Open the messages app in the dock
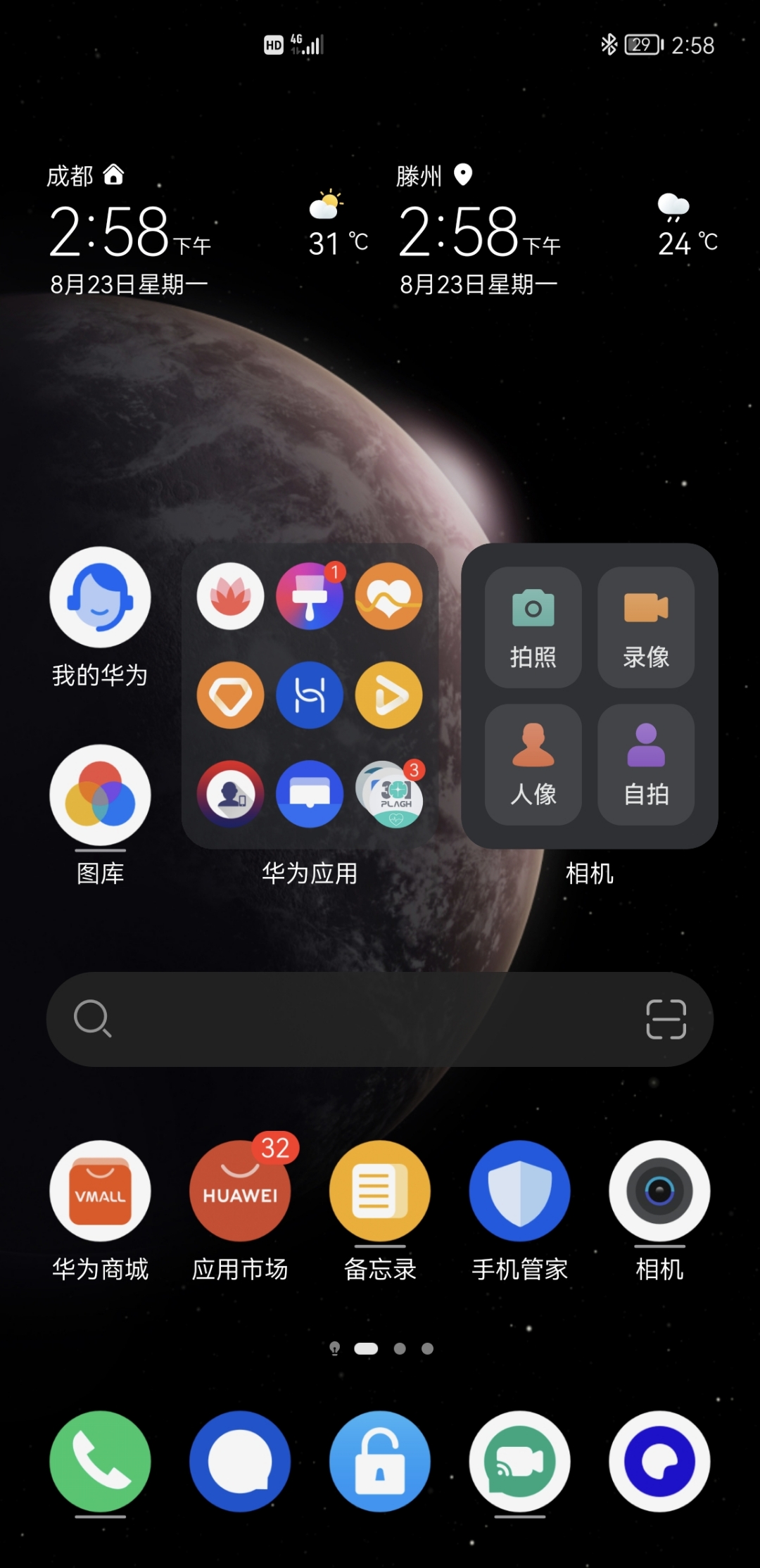The height and width of the screenshot is (1568, 760). [240, 1461]
